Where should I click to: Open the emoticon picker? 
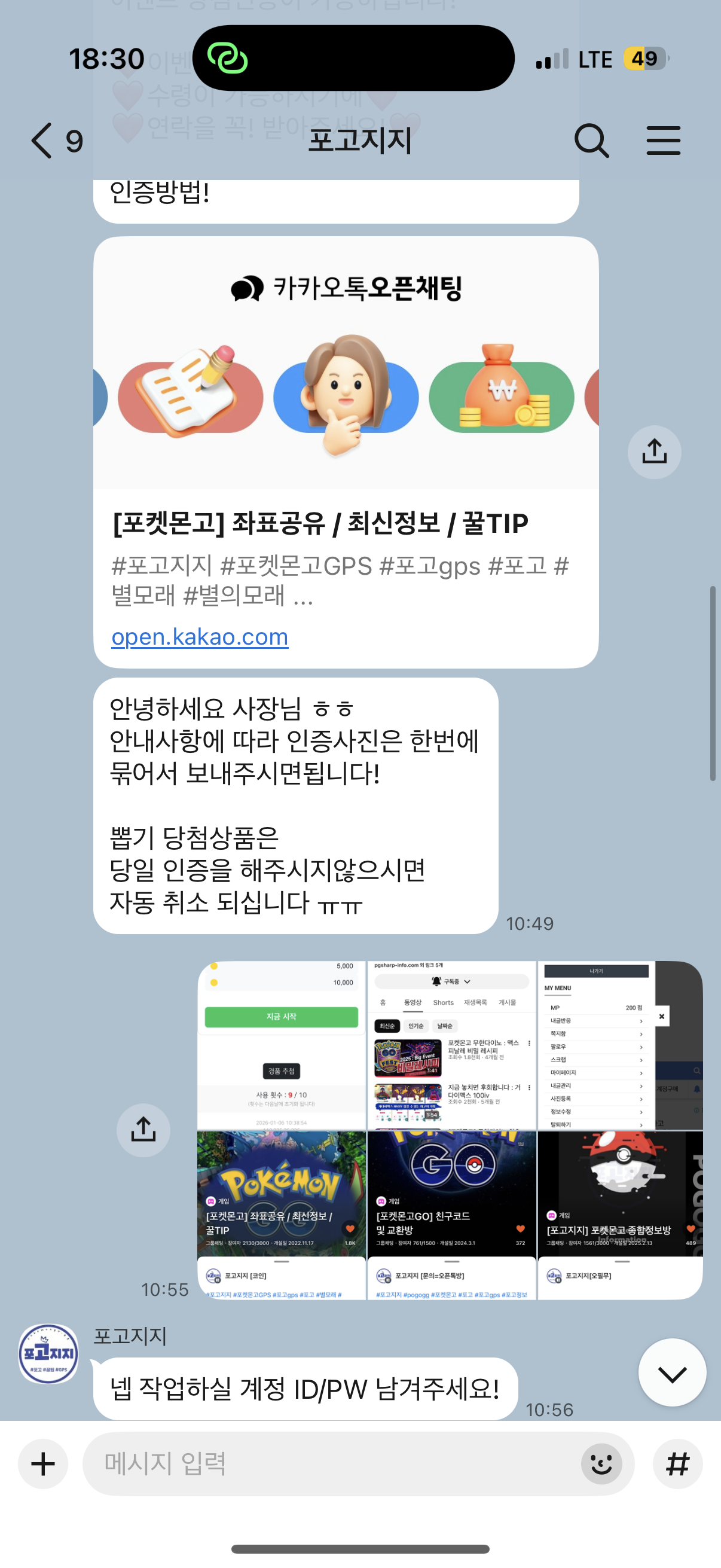click(601, 1463)
